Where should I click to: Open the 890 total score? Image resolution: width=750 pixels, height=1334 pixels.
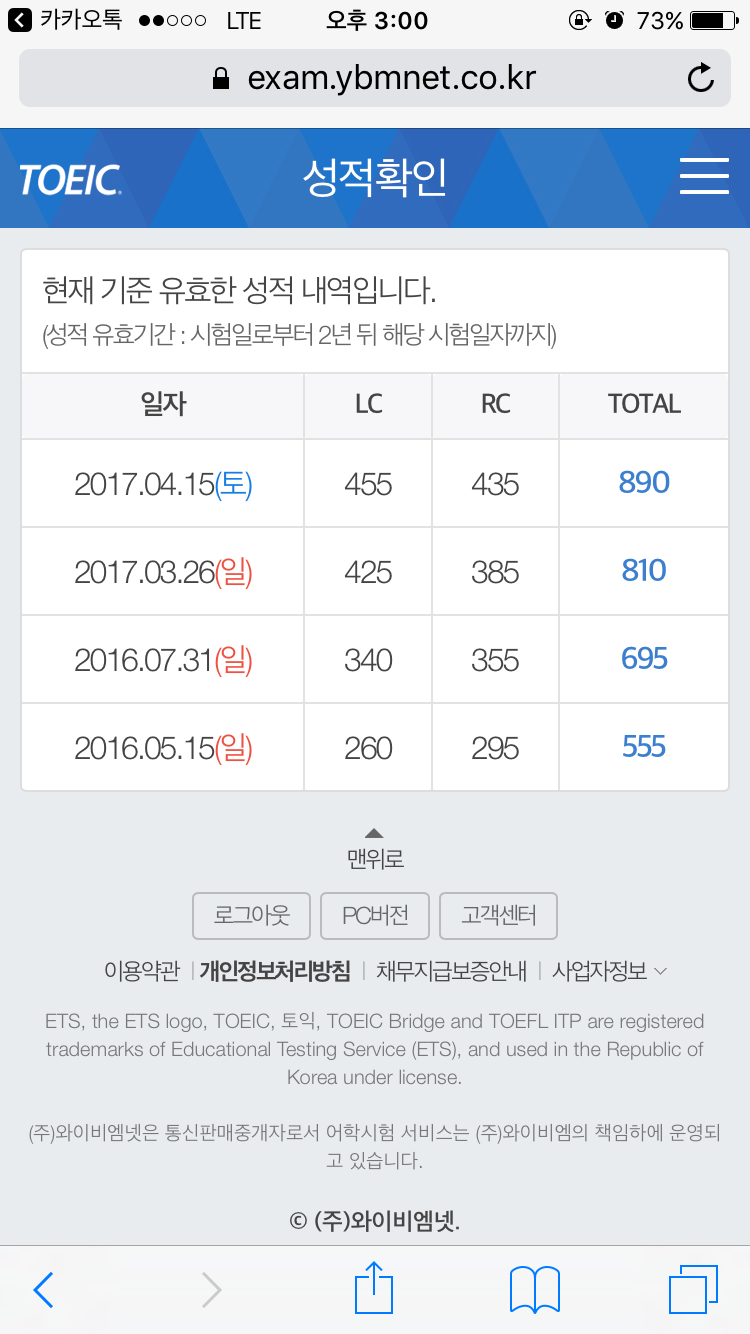click(644, 483)
